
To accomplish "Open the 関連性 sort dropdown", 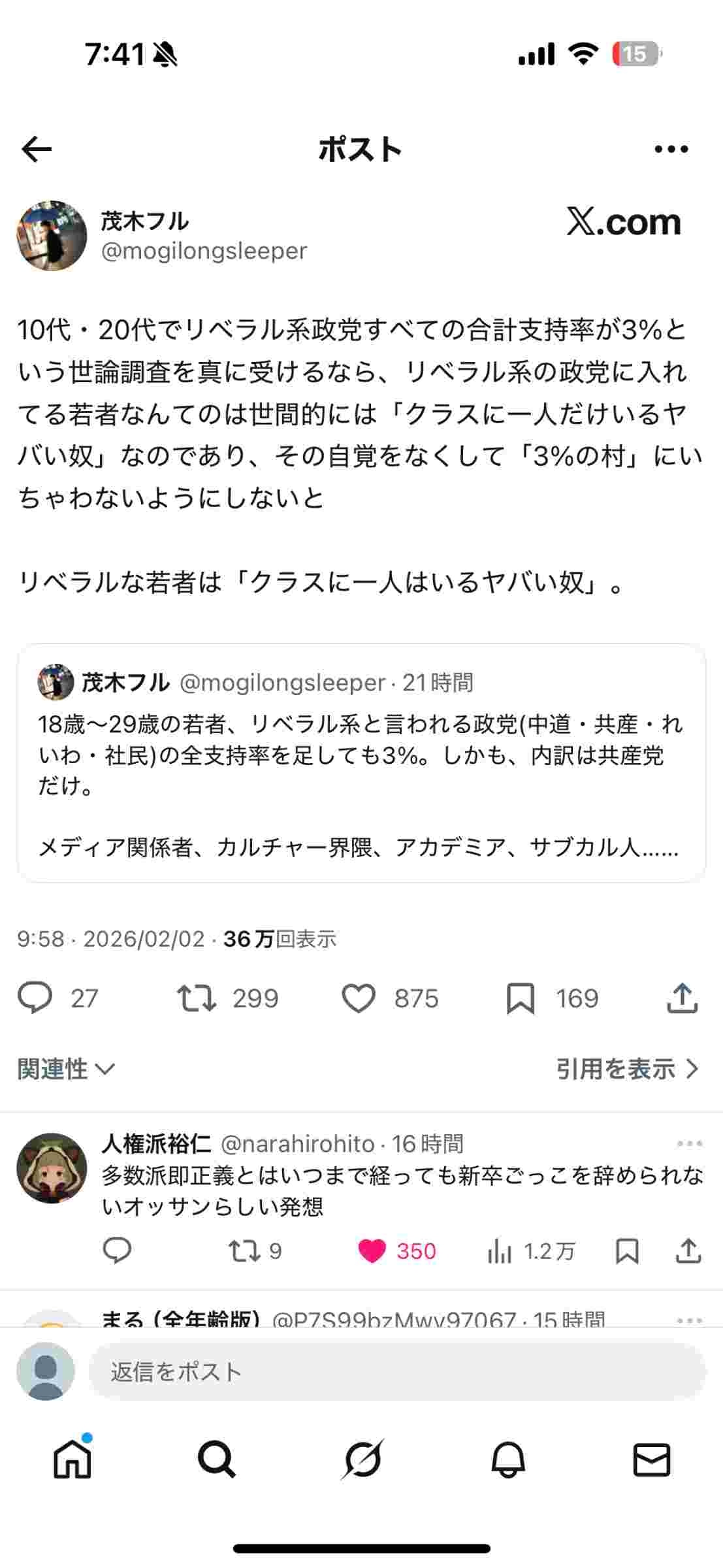I will point(66,1070).
